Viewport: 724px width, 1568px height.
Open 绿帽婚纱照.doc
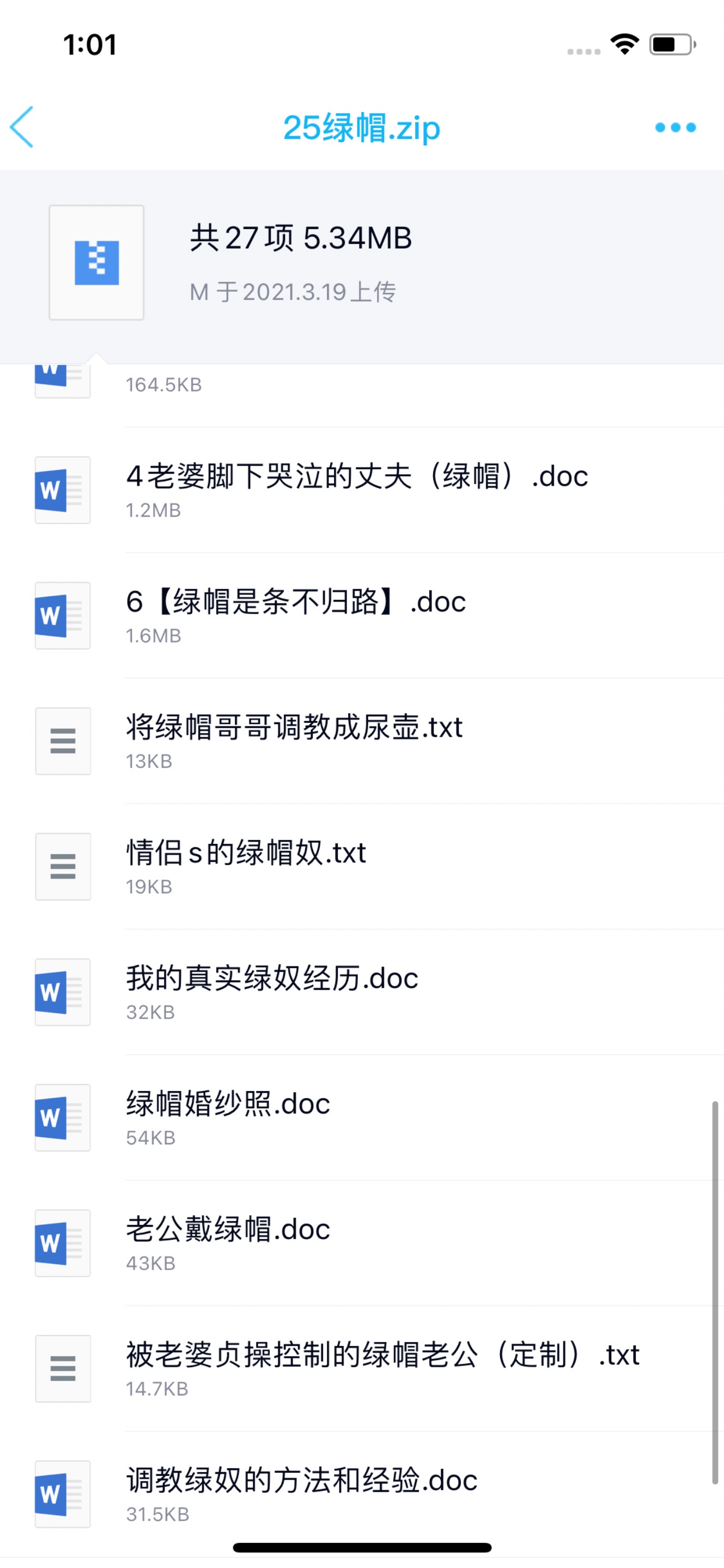pos(362,1118)
